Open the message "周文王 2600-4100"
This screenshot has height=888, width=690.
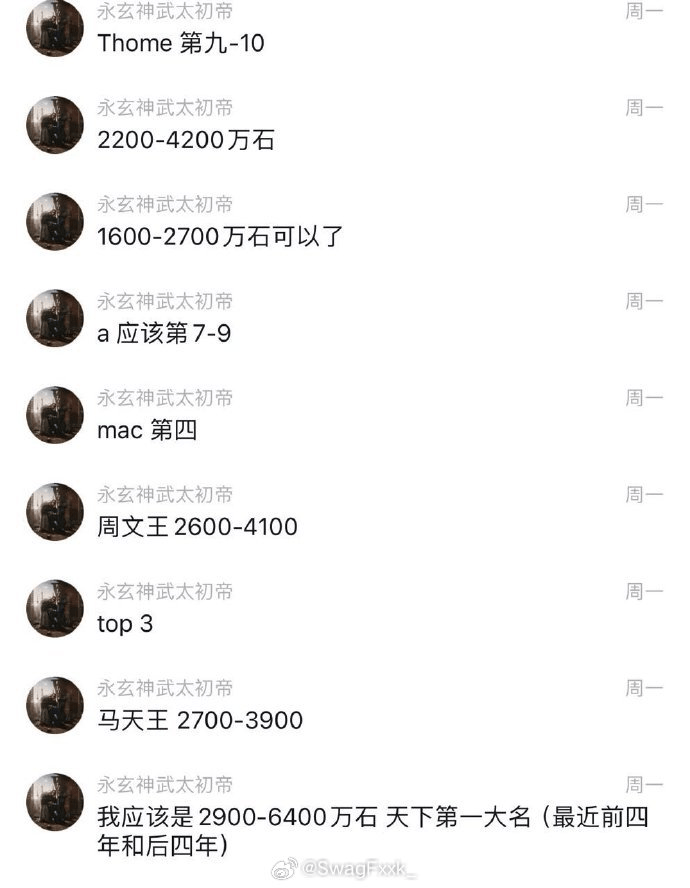(197, 526)
